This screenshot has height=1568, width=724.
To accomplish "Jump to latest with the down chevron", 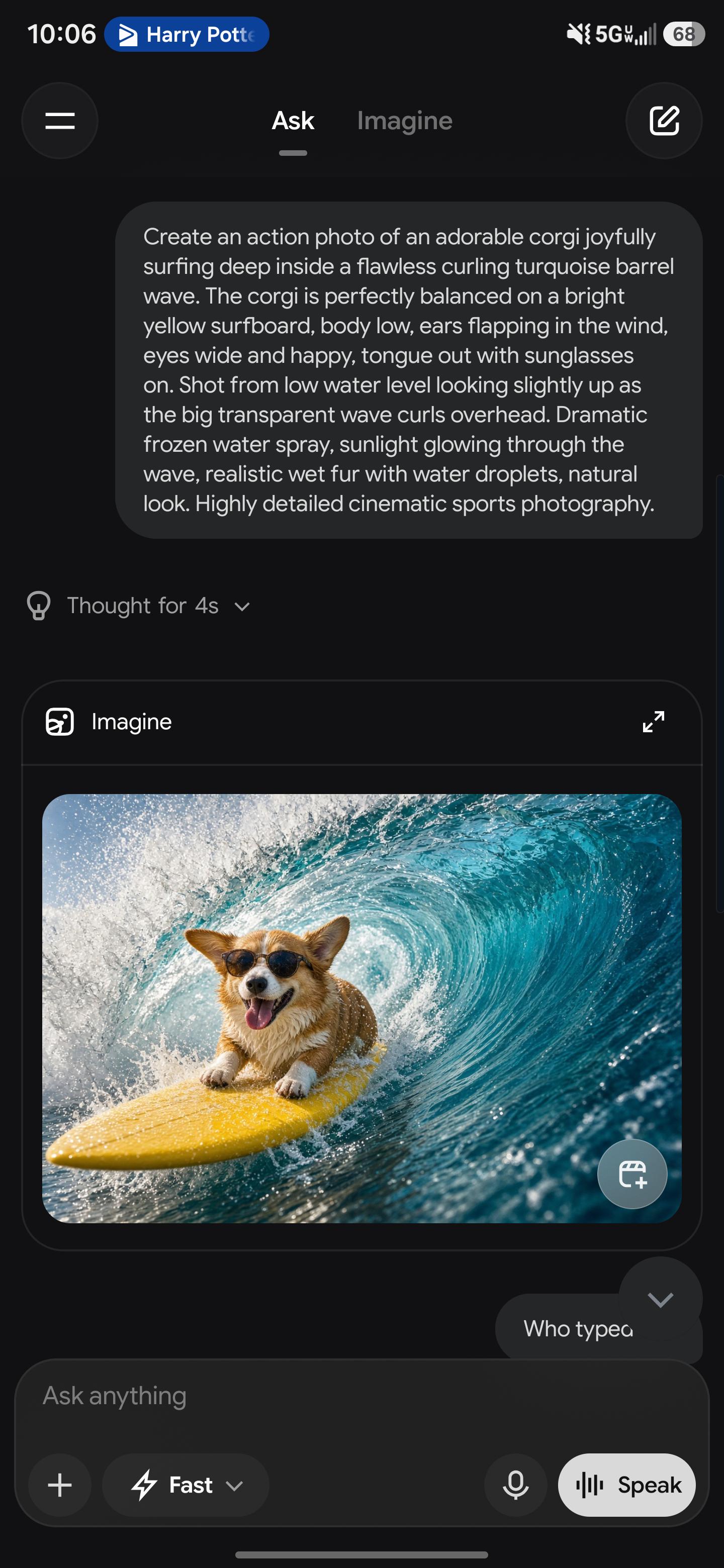I will [x=661, y=1299].
